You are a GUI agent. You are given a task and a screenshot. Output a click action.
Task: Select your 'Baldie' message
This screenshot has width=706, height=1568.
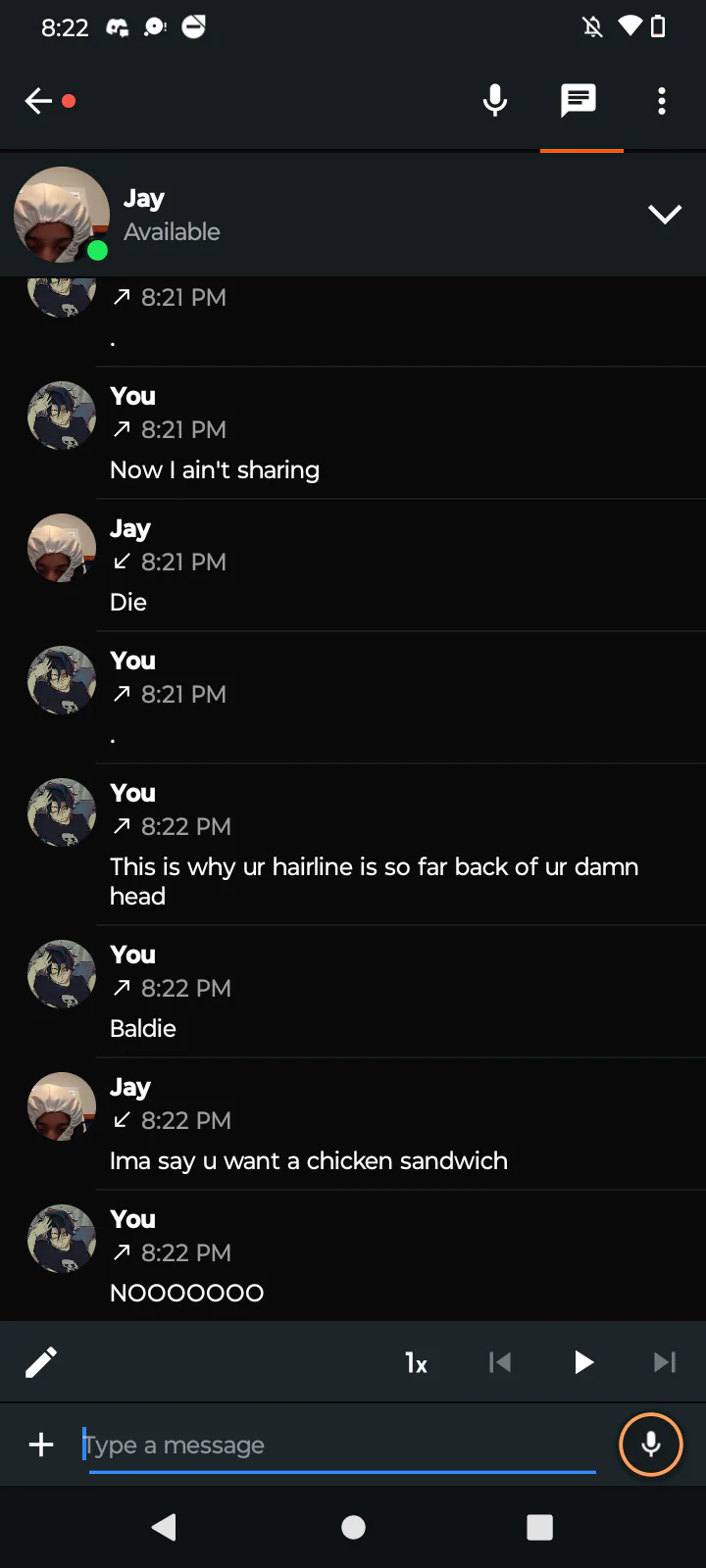tap(143, 1028)
